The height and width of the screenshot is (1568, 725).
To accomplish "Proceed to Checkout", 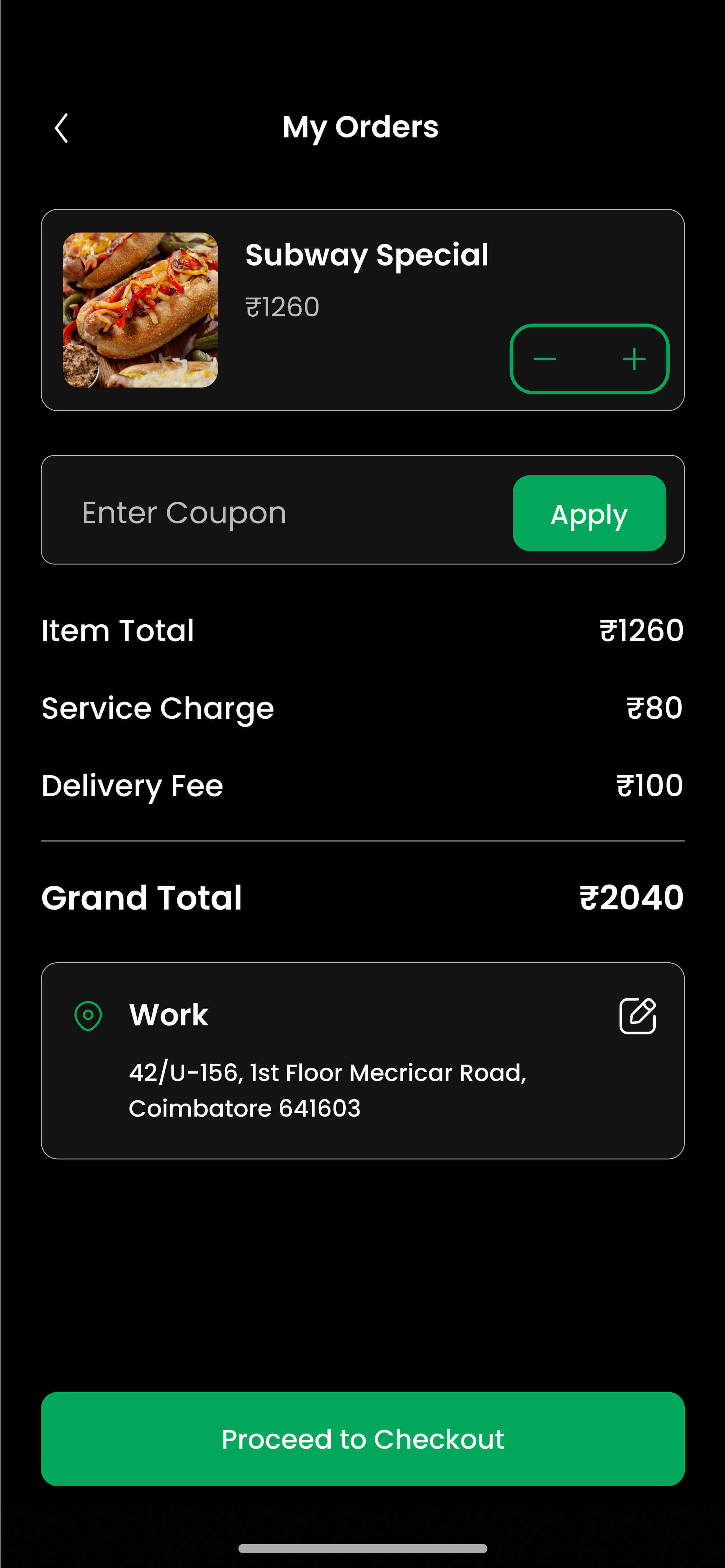I will 363,1439.
